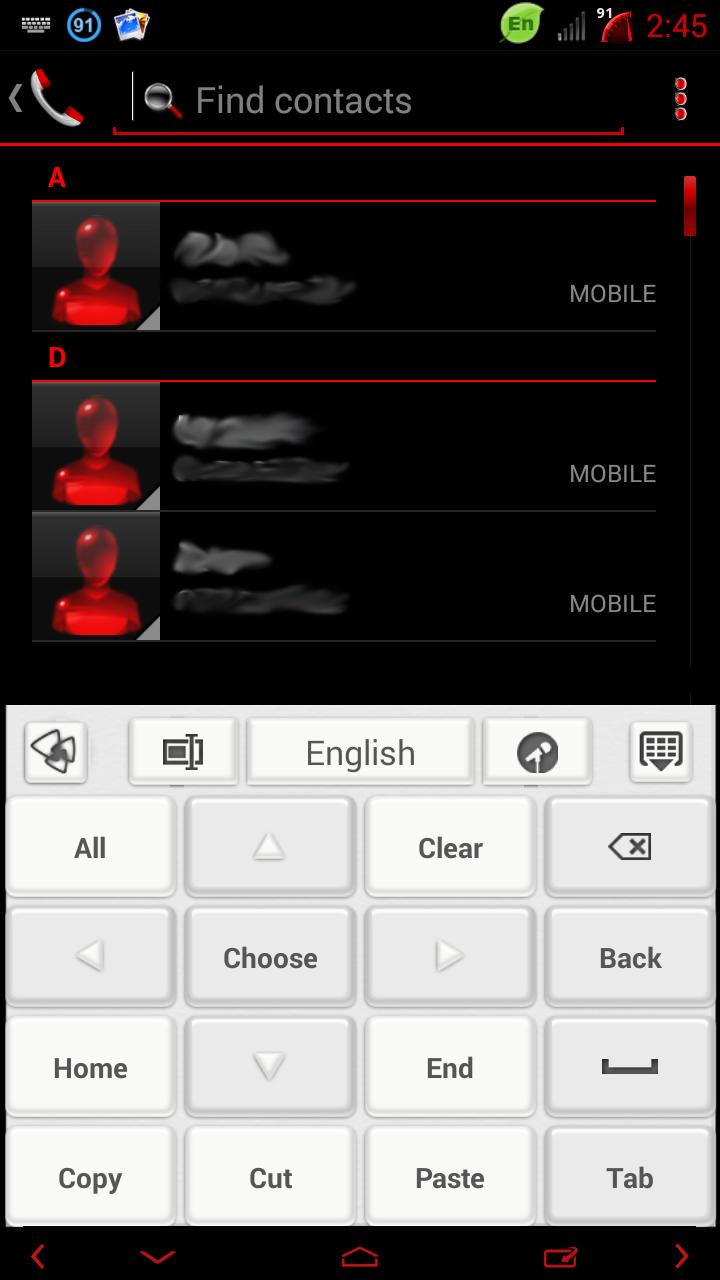Tap the keyboard's Back key
Screen dimensions: 720x1280
(630, 958)
